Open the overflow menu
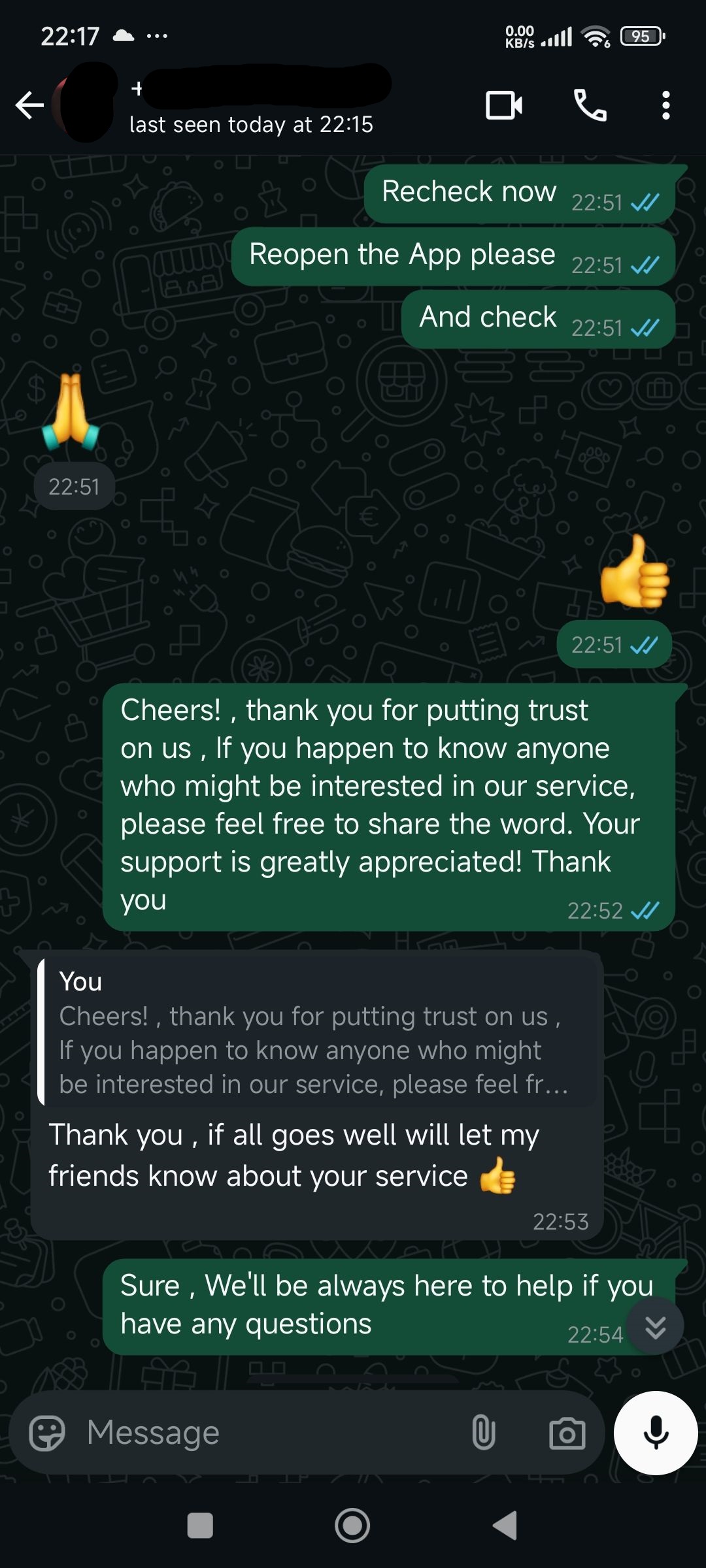 [665, 105]
